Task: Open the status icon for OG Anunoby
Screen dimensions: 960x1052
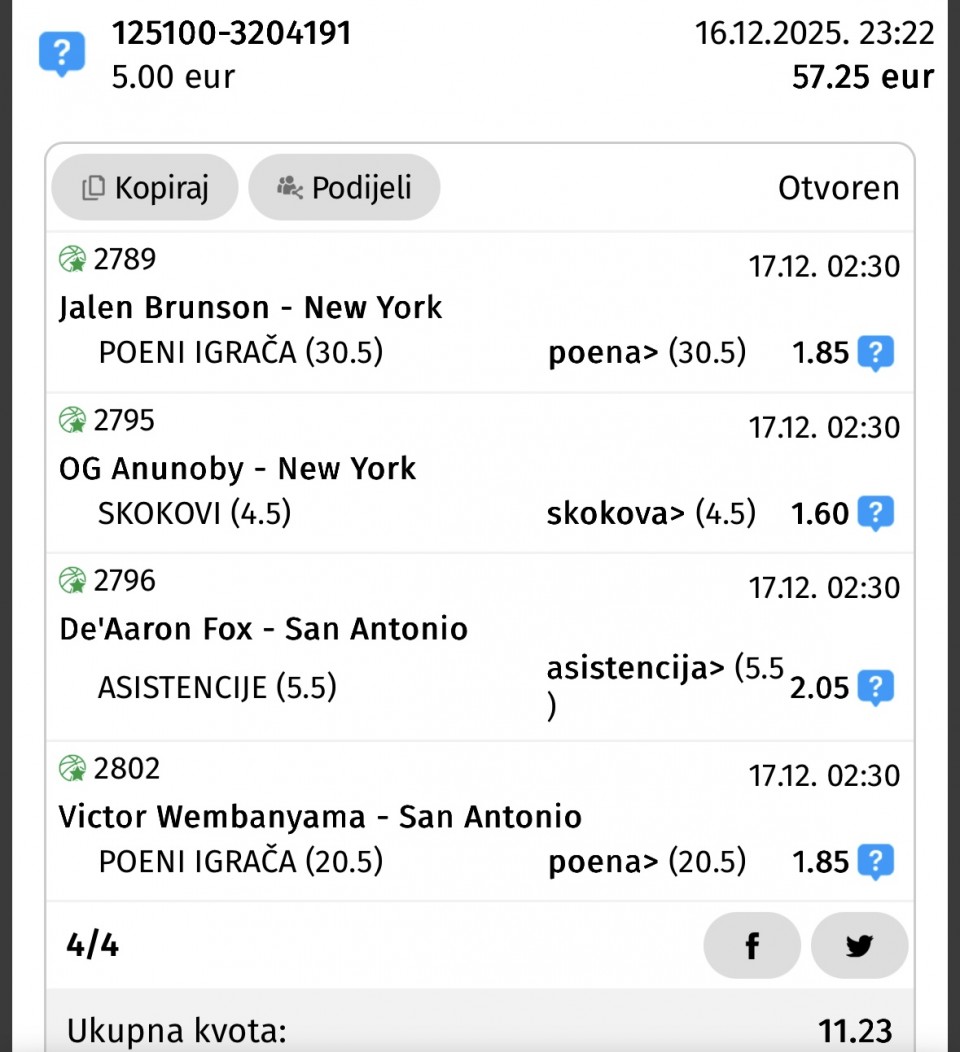Action: [x=875, y=514]
